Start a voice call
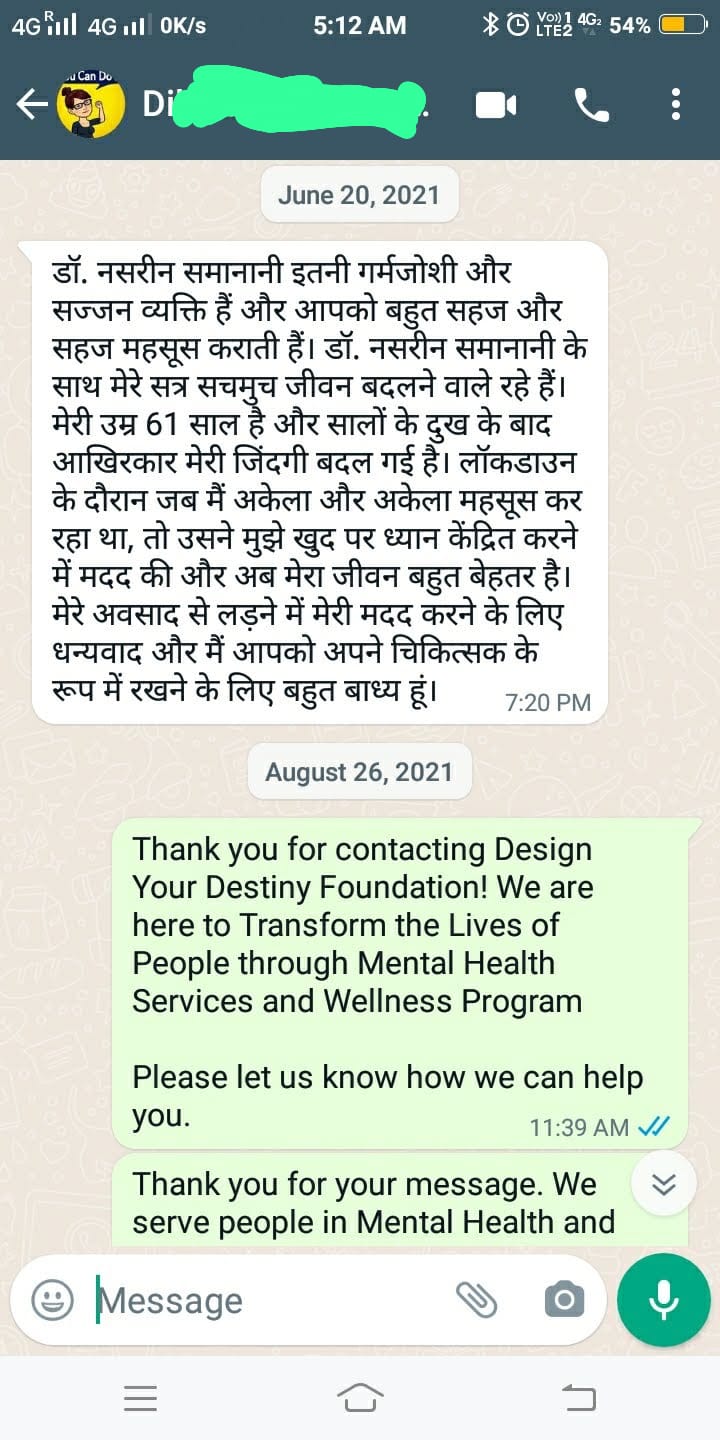 (591, 104)
